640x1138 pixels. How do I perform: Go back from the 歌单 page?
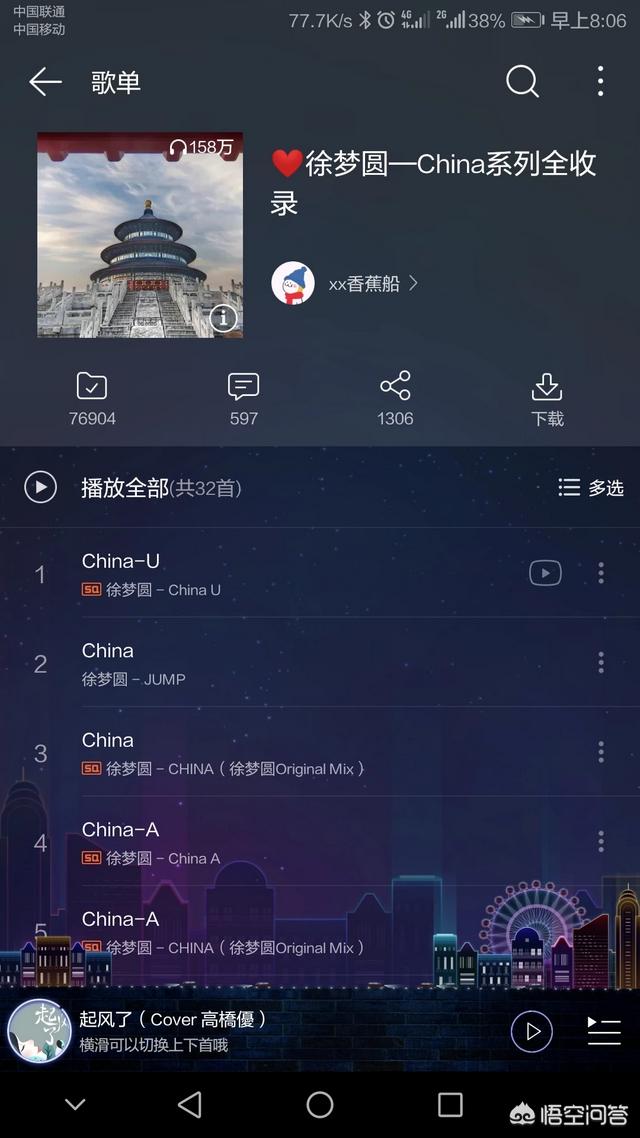[46, 82]
